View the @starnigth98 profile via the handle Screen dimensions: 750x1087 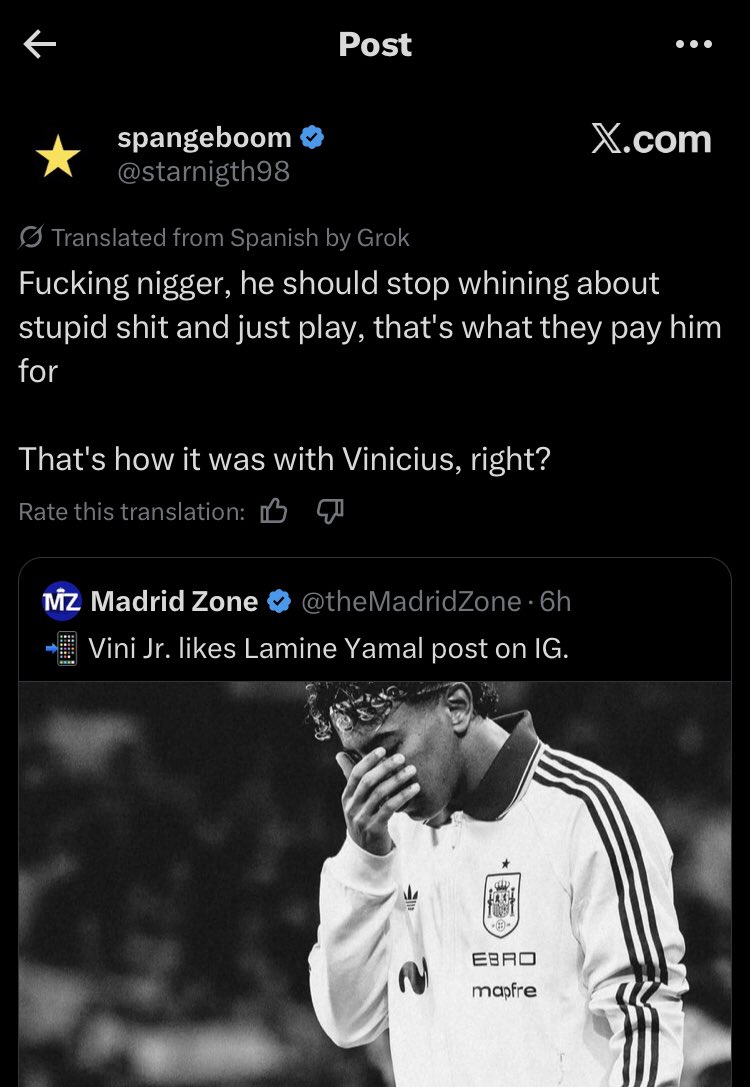[x=203, y=172]
